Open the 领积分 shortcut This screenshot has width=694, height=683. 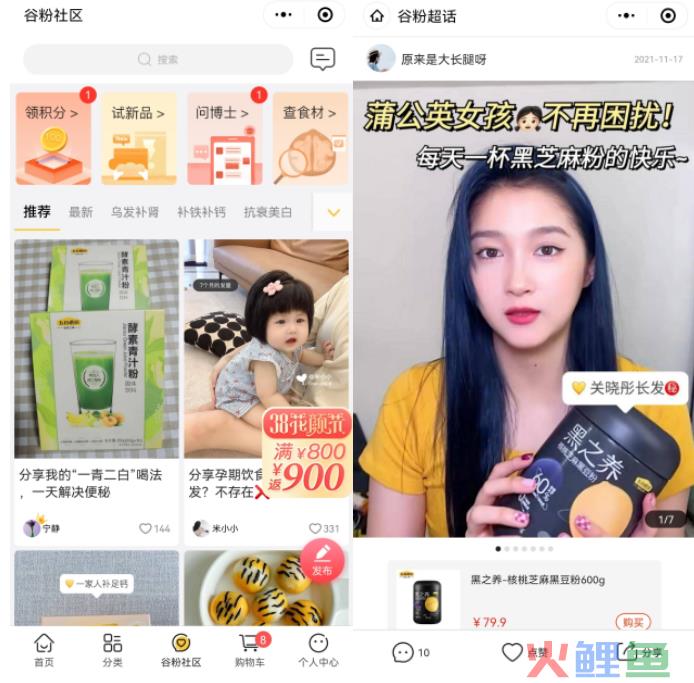(x=53, y=139)
